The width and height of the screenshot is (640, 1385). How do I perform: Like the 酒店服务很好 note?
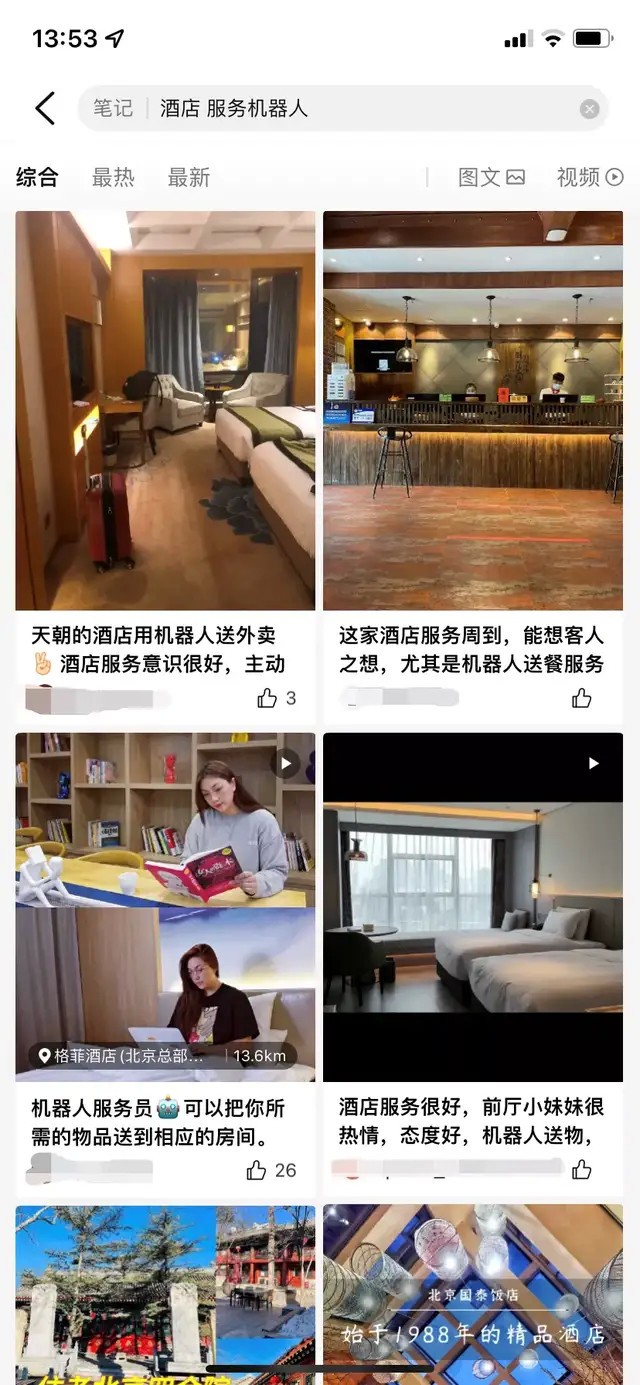point(581,1170)
